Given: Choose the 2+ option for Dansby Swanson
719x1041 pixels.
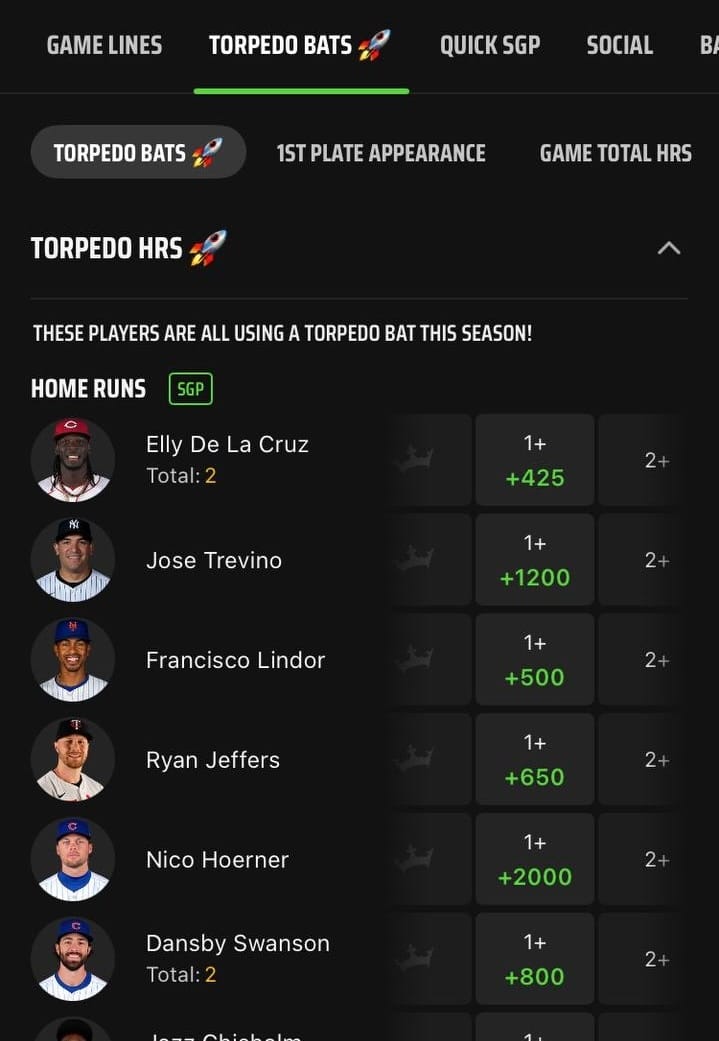Looking at the screenshot, I should pyautogui.click(x=656, y=959).
